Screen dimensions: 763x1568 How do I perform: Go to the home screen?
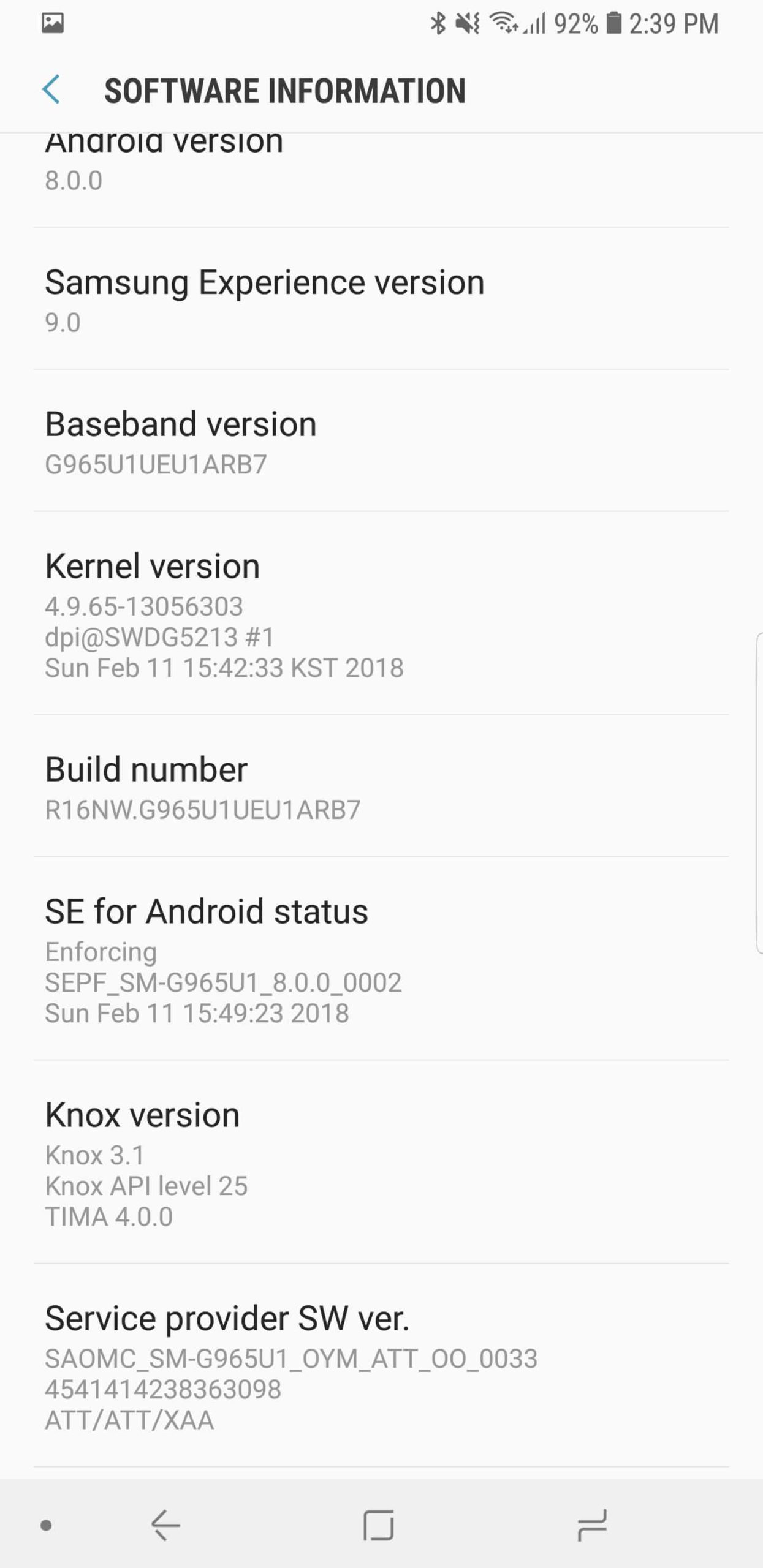(379, 1525)
